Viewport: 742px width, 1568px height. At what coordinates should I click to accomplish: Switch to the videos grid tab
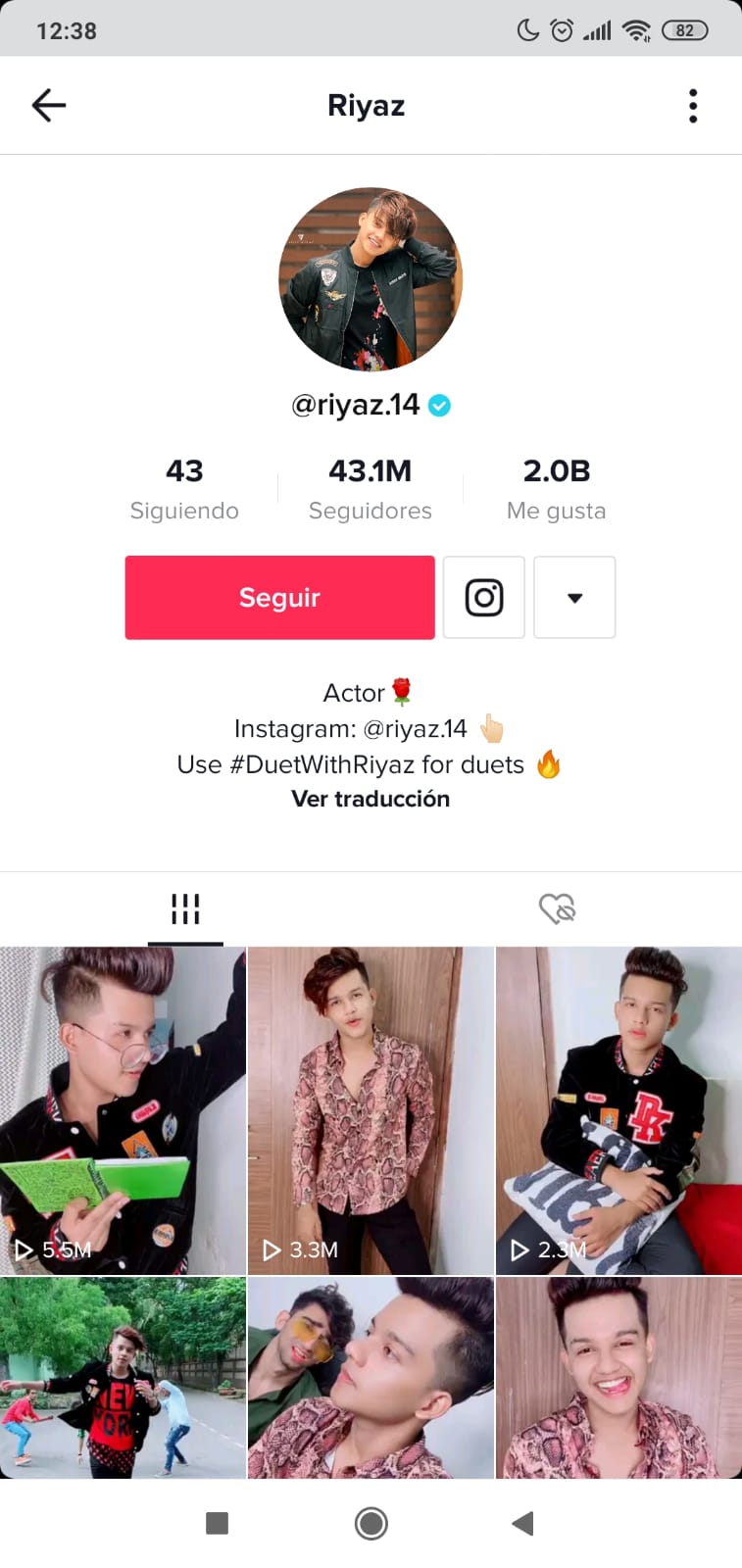pyautogui.click(x=185, y=908)
